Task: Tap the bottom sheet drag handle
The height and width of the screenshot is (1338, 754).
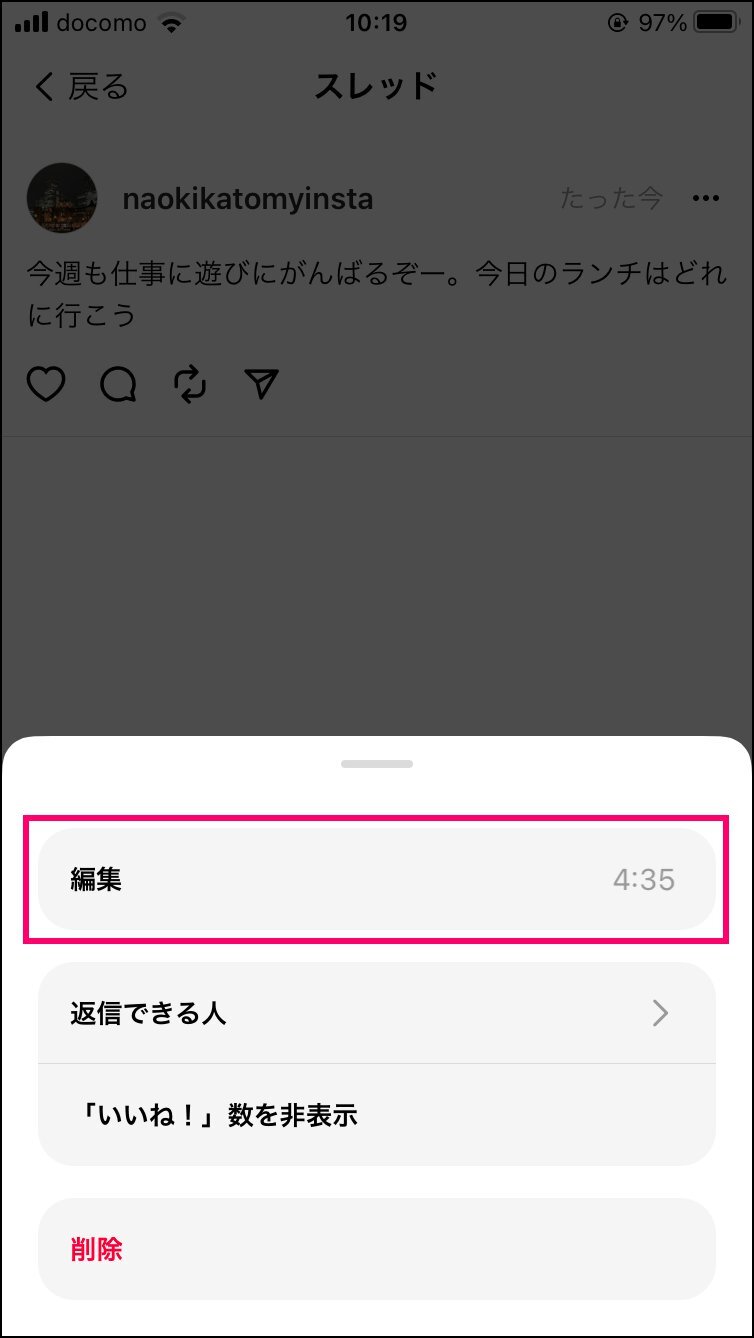Action: [x=377, y=764]
